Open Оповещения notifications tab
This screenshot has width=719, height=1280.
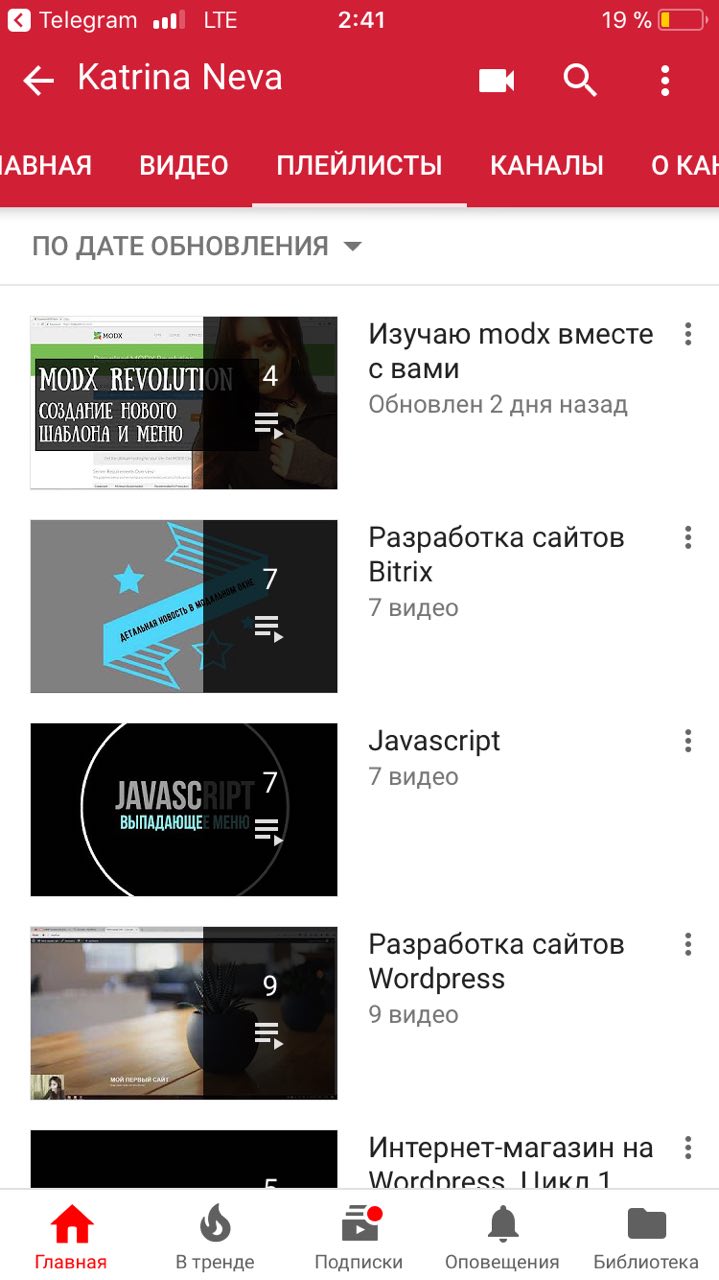coord(502,1236)
